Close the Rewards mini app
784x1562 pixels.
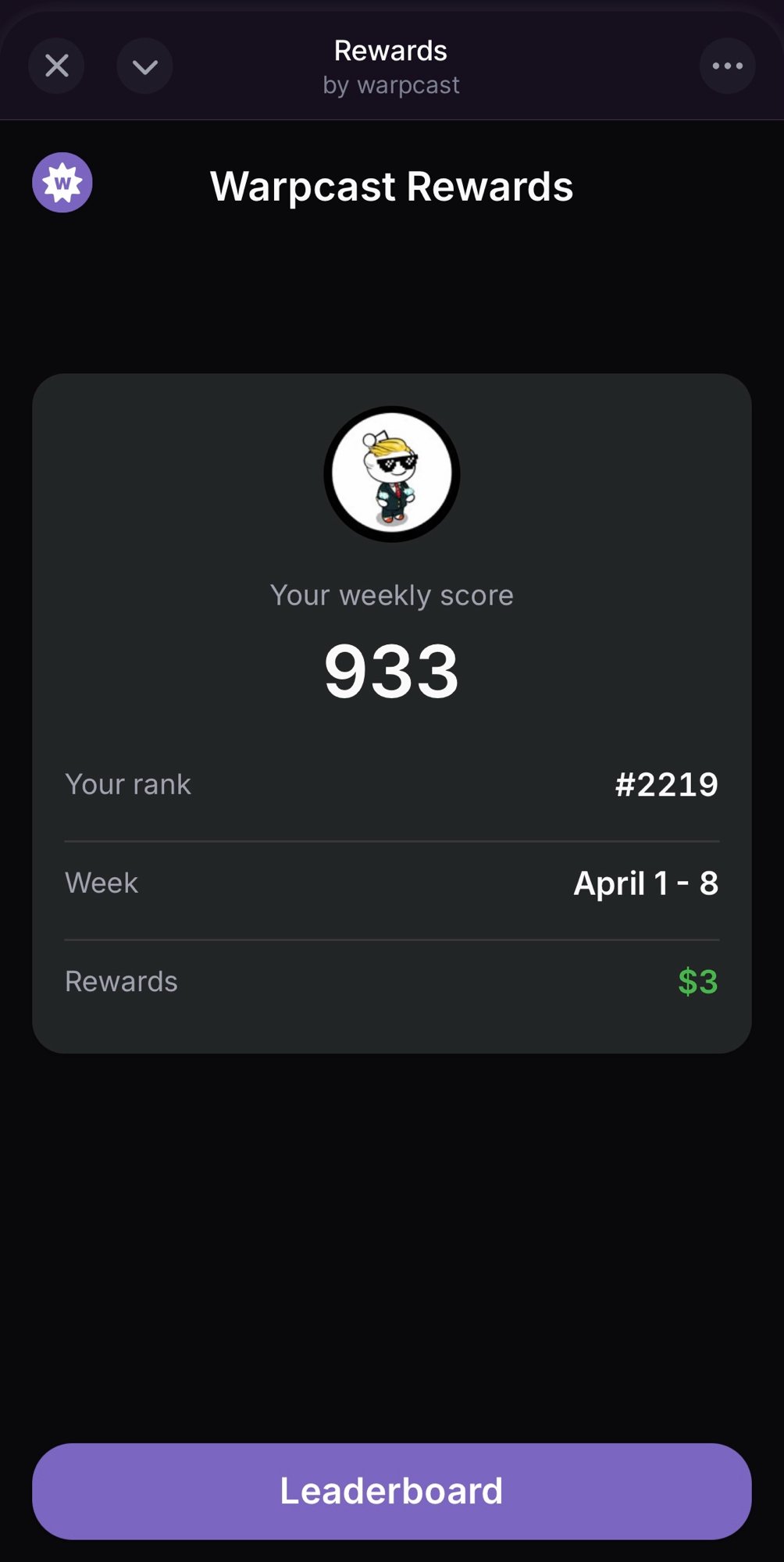tap(56, 66)
